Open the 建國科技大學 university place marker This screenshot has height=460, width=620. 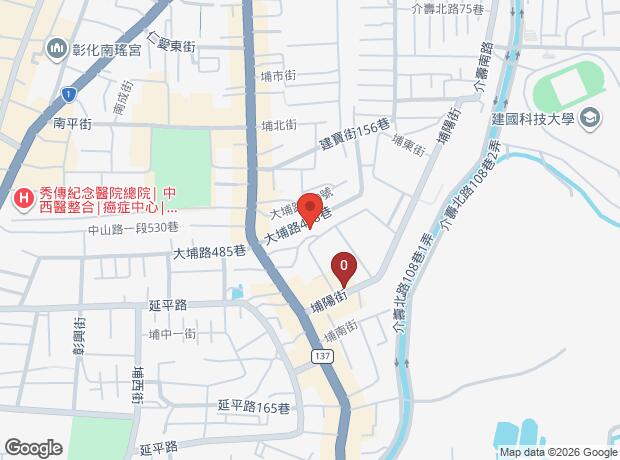click(x=590, y=118)
